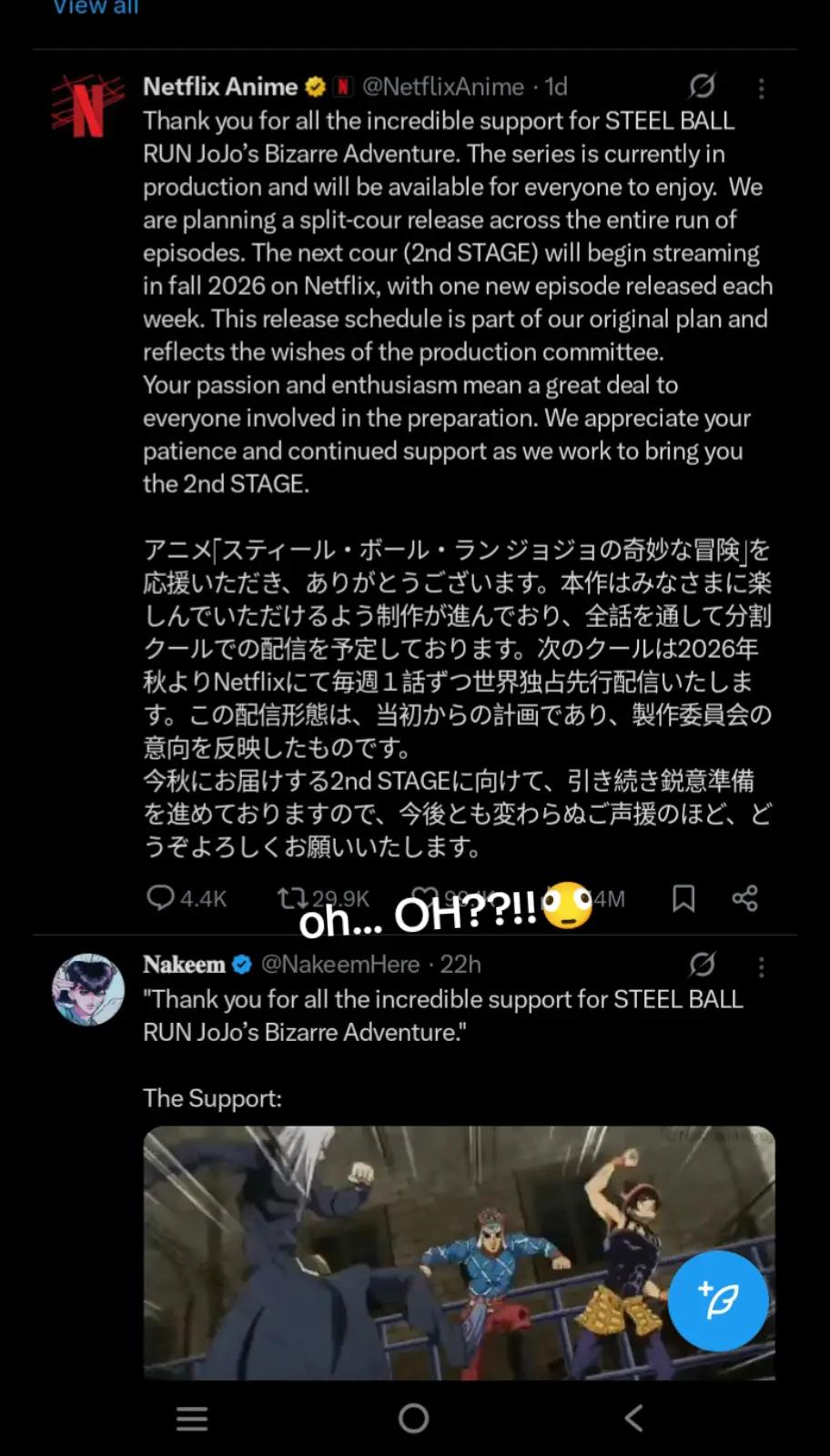Open the overflow menu on Netflix Anime's post
Screen dimensions: 830x1456
pos(761,87)
